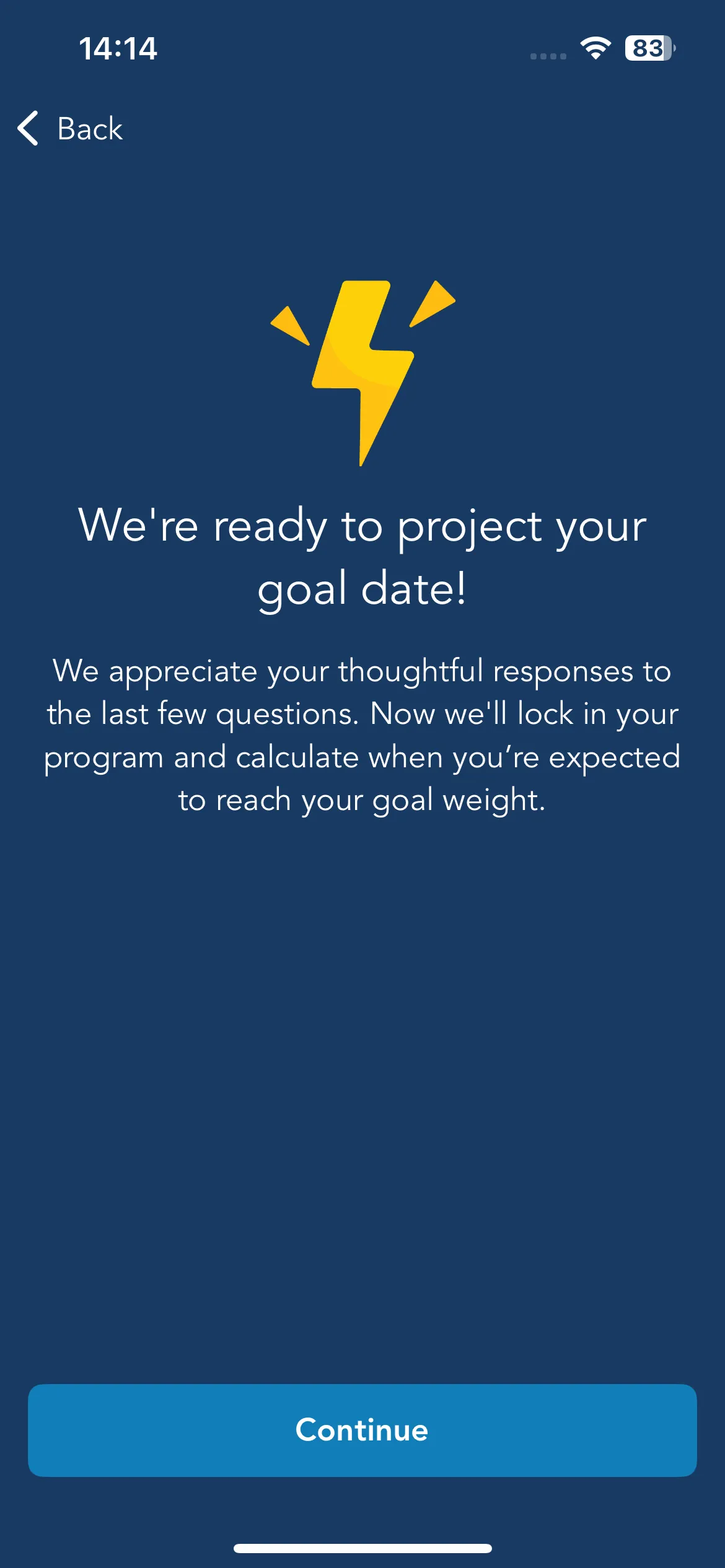Viewport: 725px width, 1568px height.
Task: Go back using the Back button
Action: (70, 129)
